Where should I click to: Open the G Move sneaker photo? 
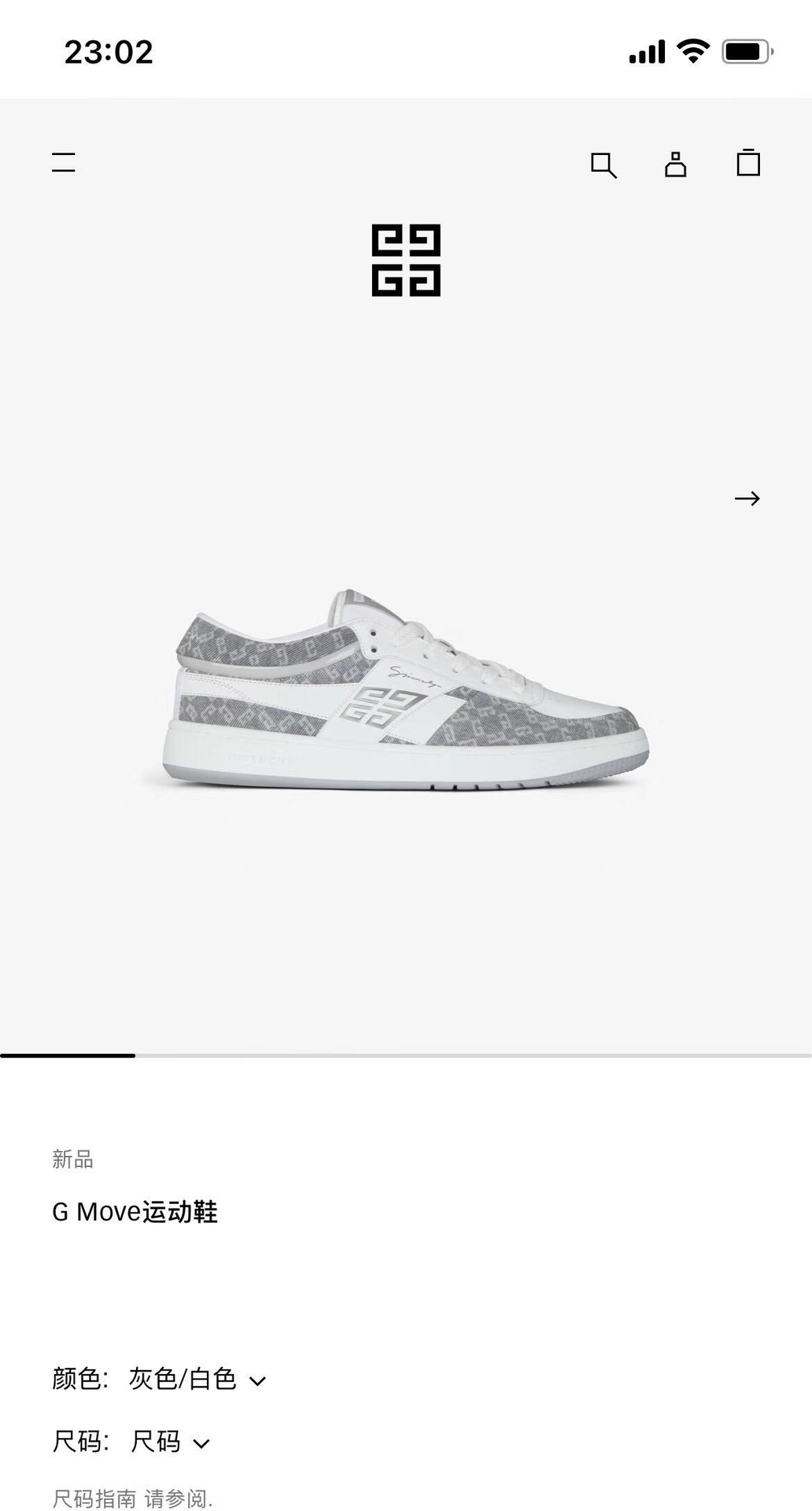[x=406, y=690]
